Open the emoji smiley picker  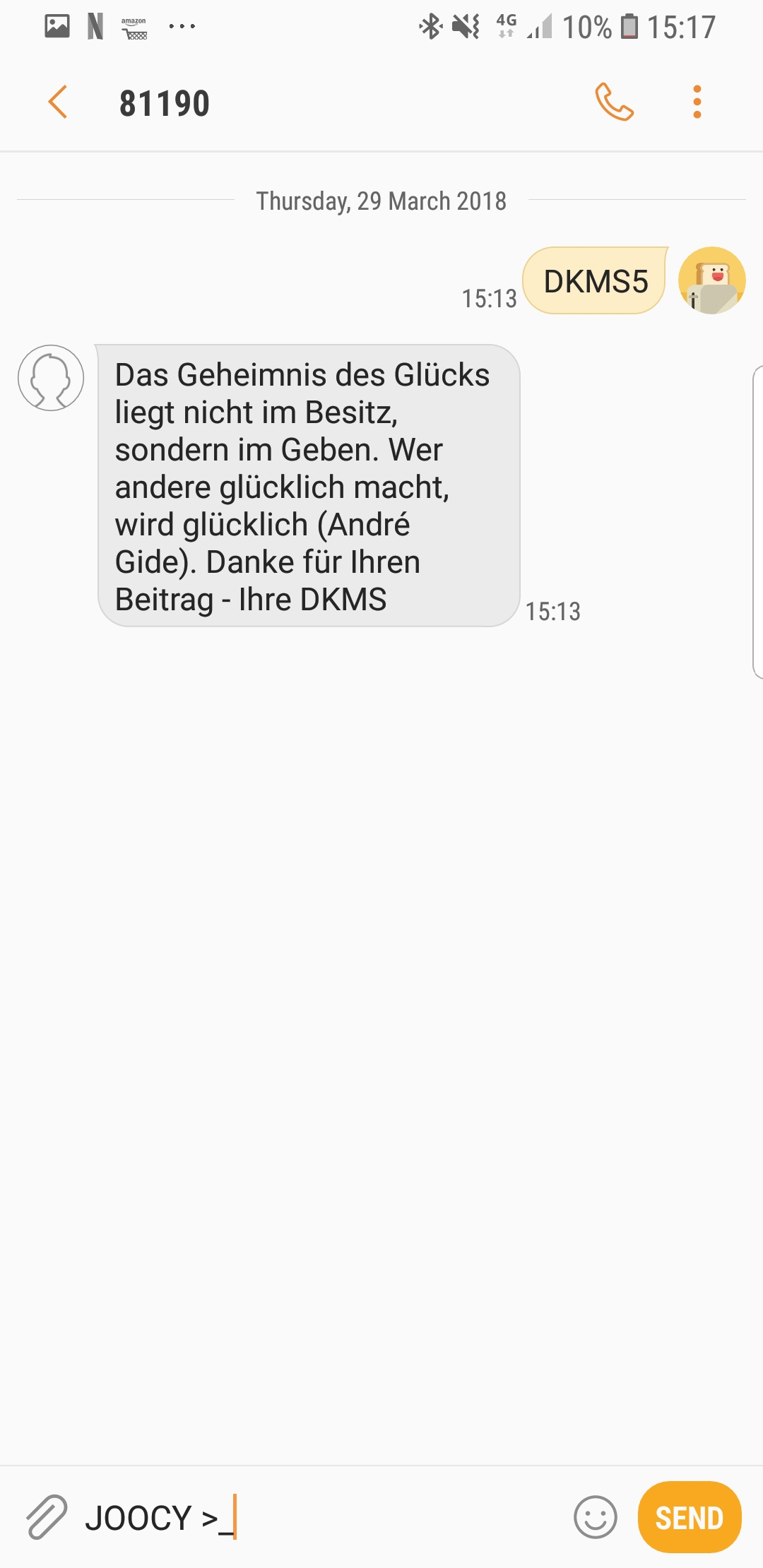(595, 1517)
